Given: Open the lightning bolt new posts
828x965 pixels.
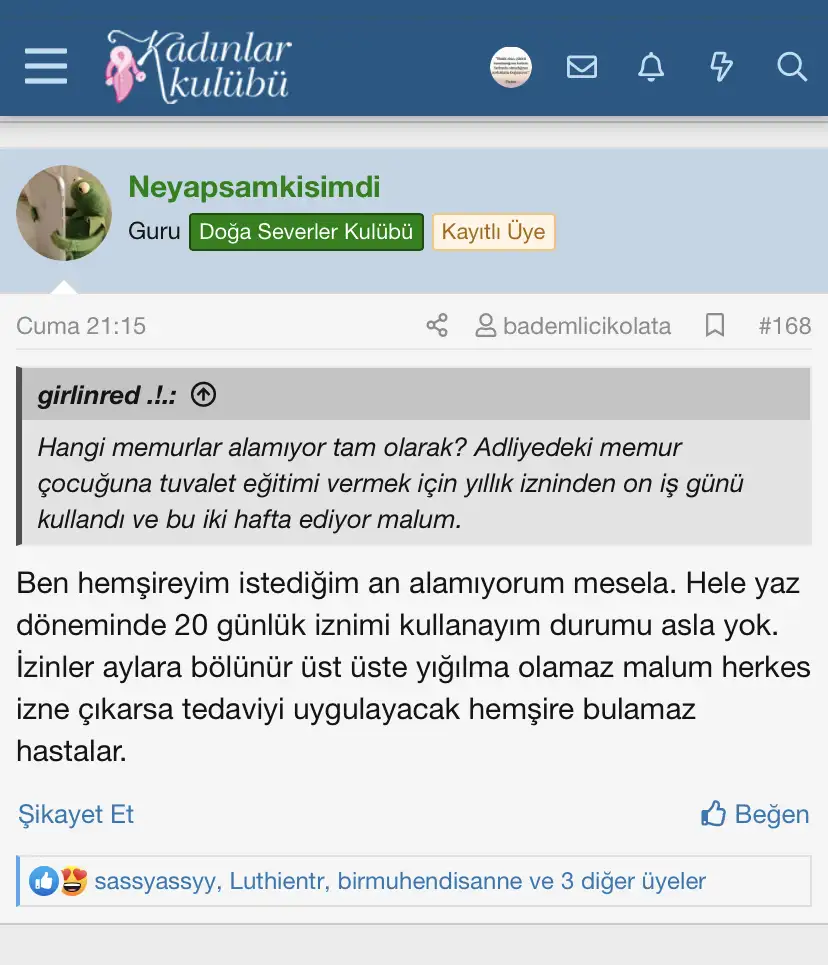Looking at the screenshot, I should click(x=720, y=67).
